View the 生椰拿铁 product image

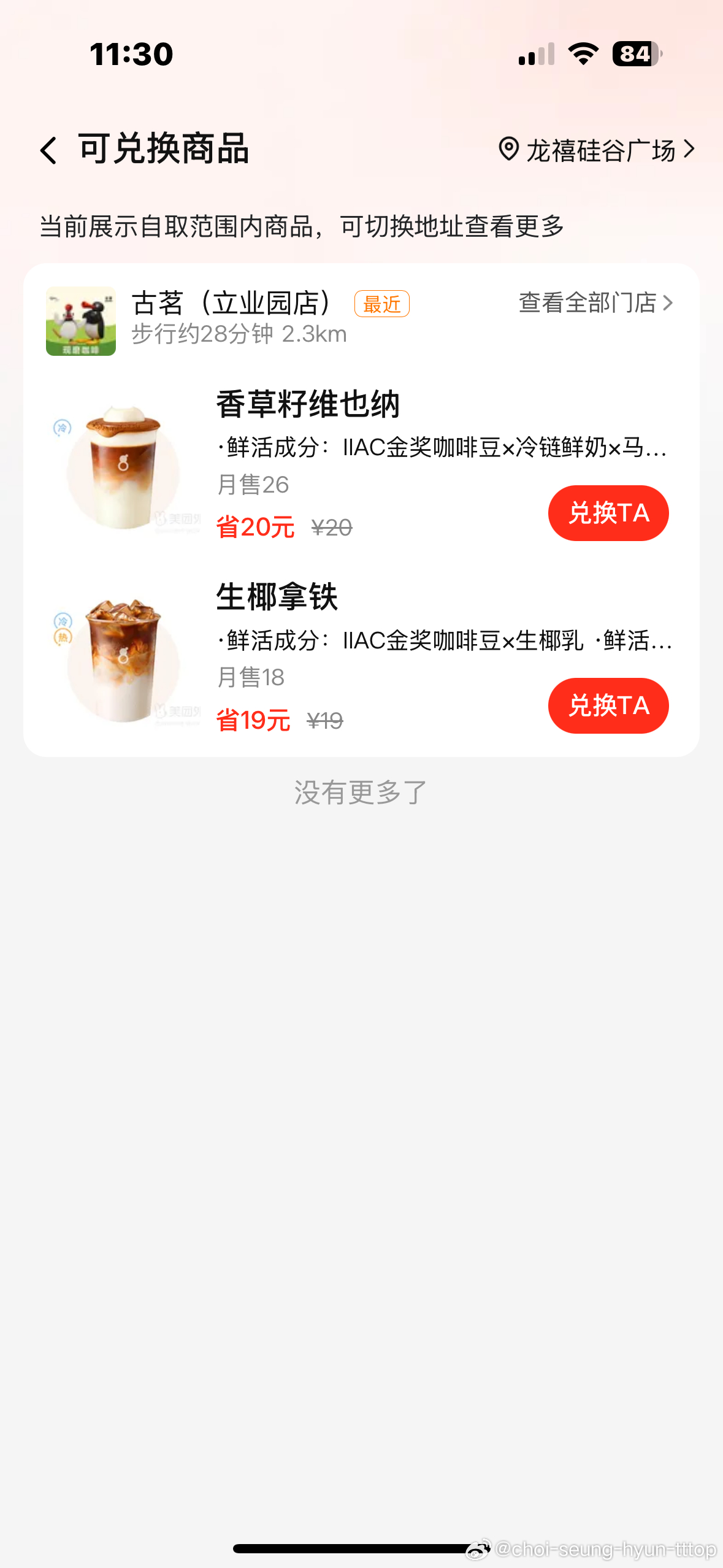tap(124, 659)
